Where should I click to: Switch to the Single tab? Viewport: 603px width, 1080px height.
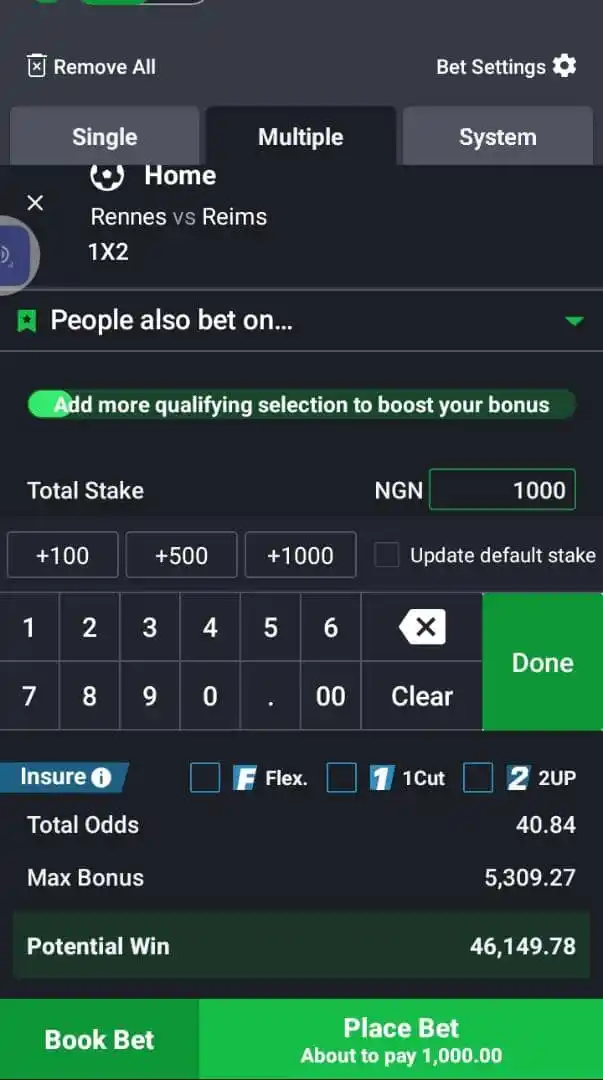coord(104,137)
